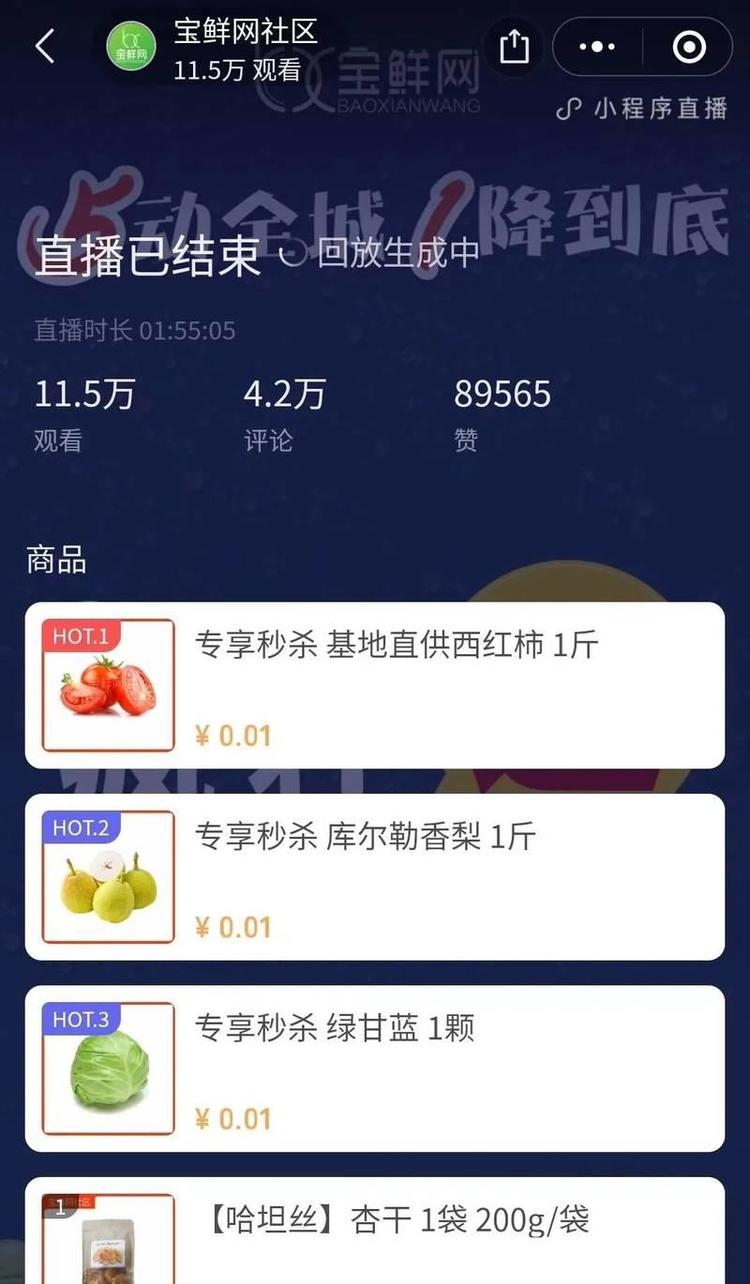
Task: Close the mini program with the circle button
Action: tap(689, 46)
